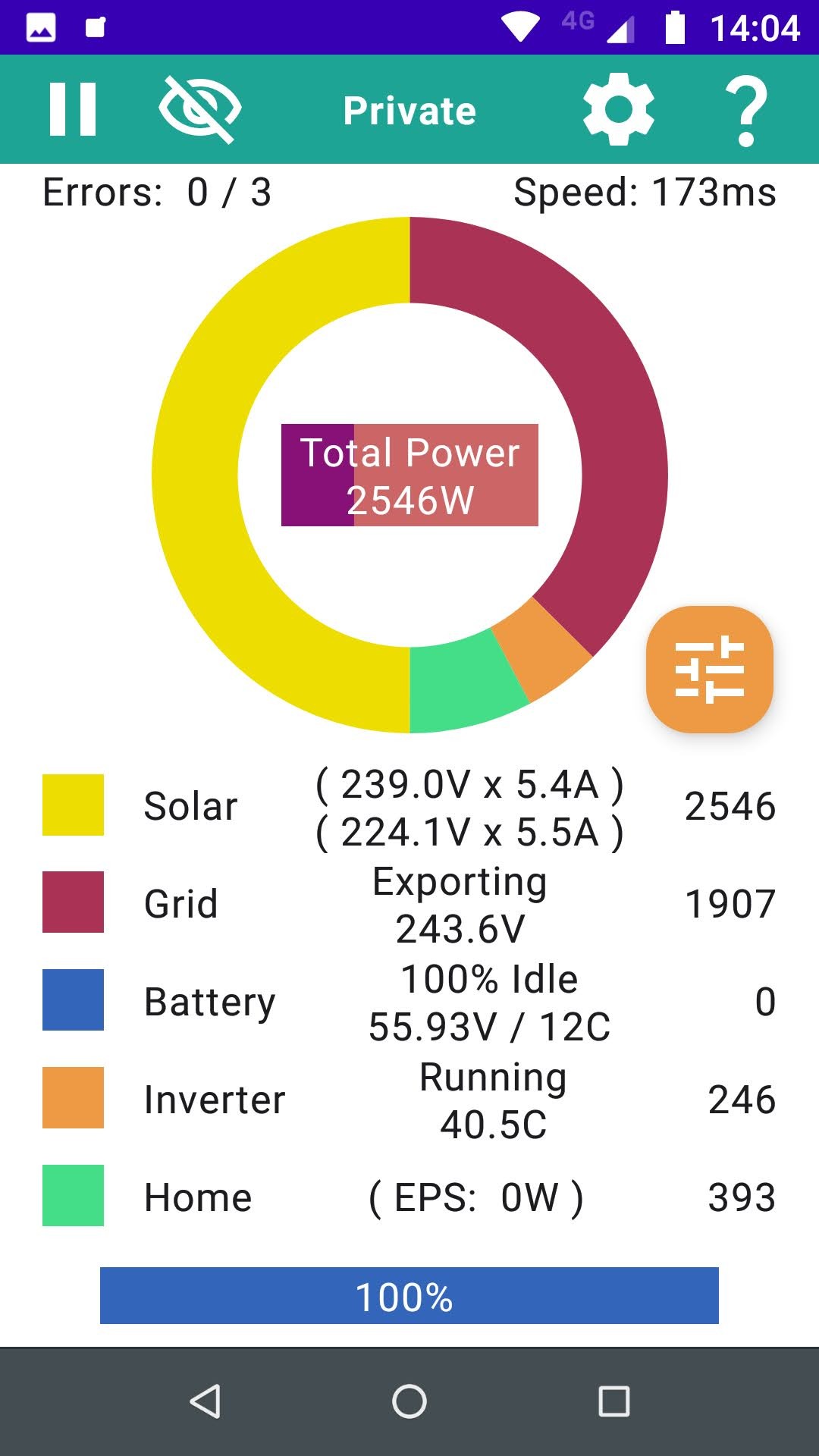Pause the live data updates
819x1456 pixels.
coord(73,109)
